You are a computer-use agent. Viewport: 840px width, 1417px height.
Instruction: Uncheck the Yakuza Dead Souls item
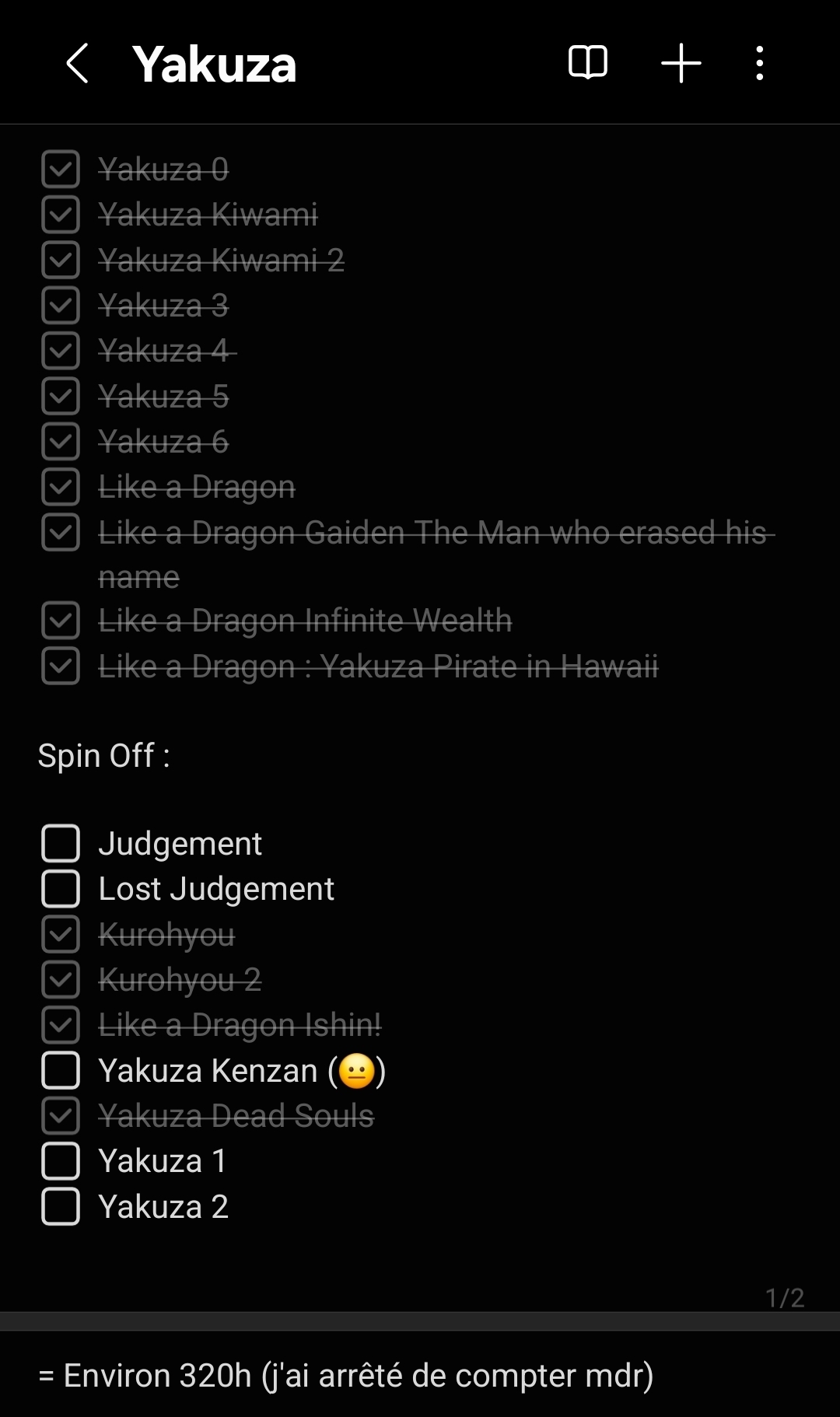[x=61, y=1116]
